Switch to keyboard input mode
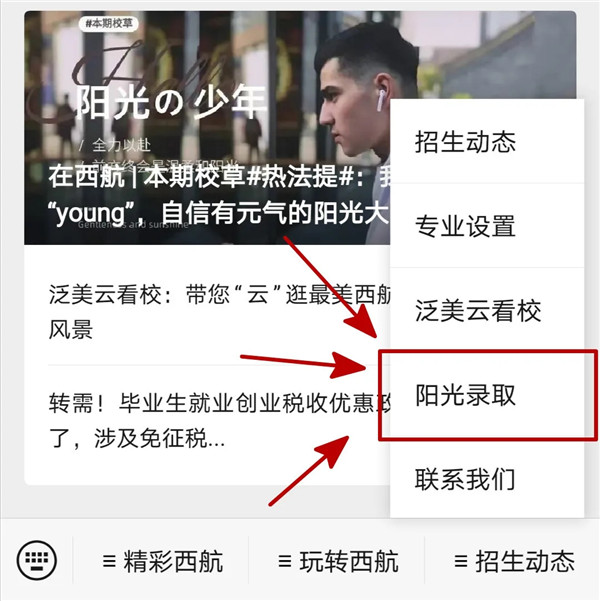The width and height of the screenshot is (600, 601). tap(38, 559)
